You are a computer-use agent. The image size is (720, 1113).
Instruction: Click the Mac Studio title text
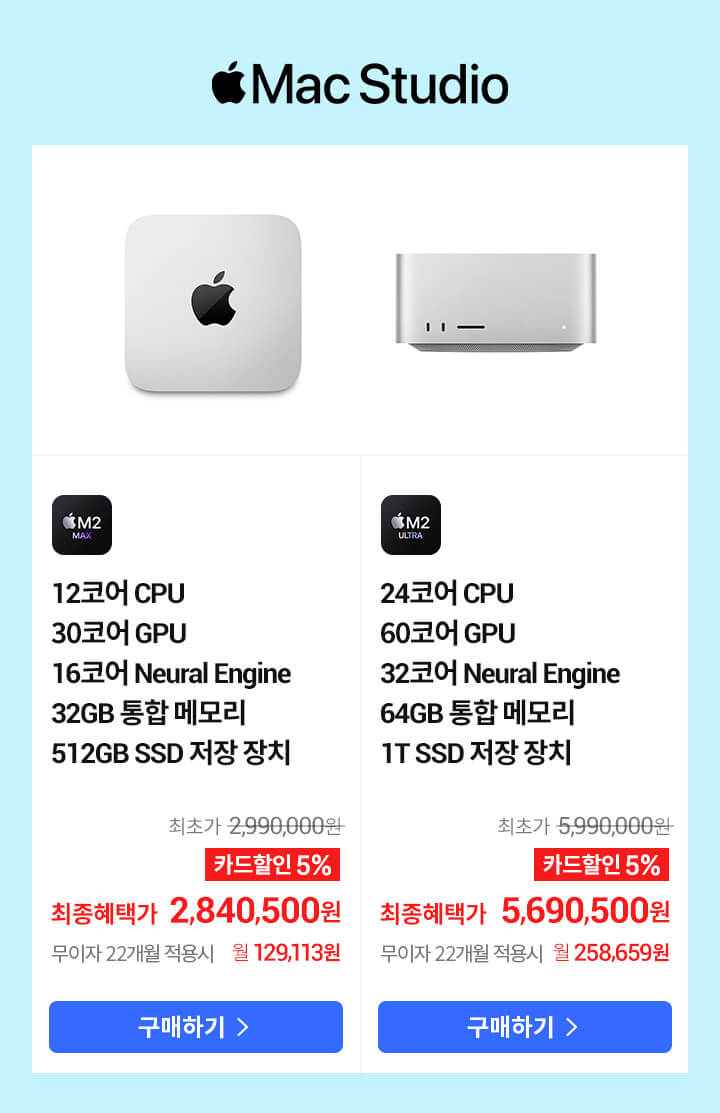pos(380,85)
